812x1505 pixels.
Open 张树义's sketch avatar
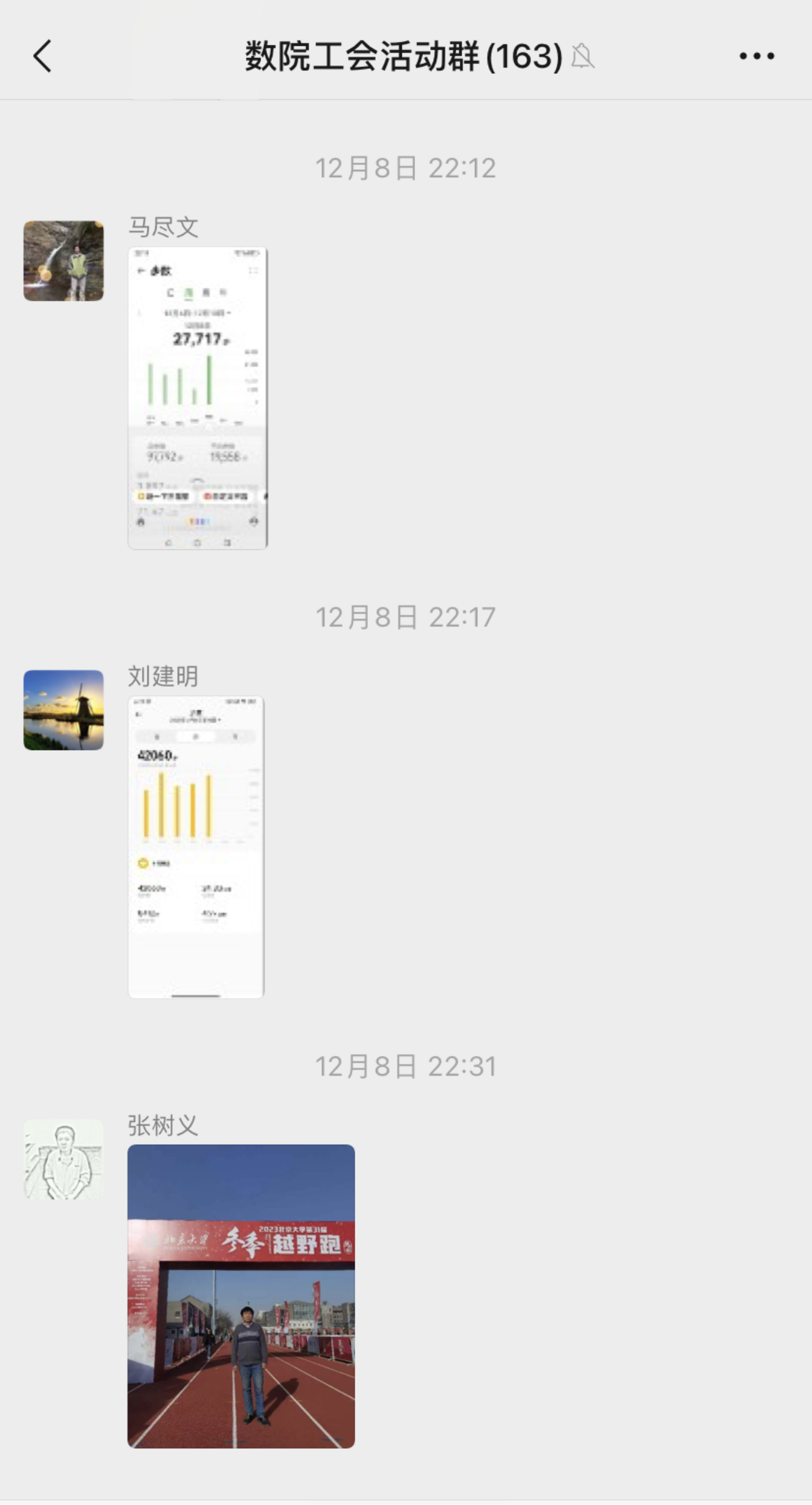click(x=63, y=1159)
